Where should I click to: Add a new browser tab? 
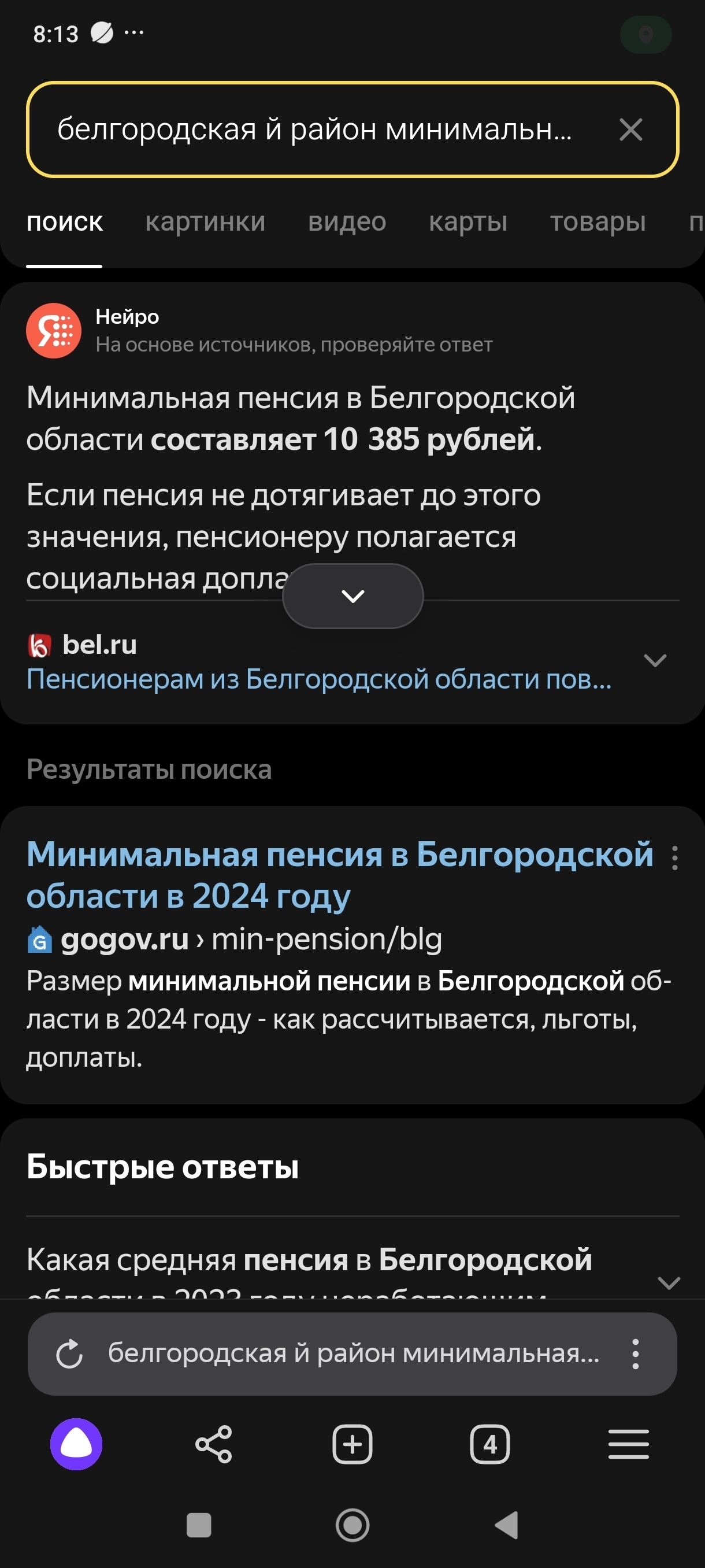352,1444
